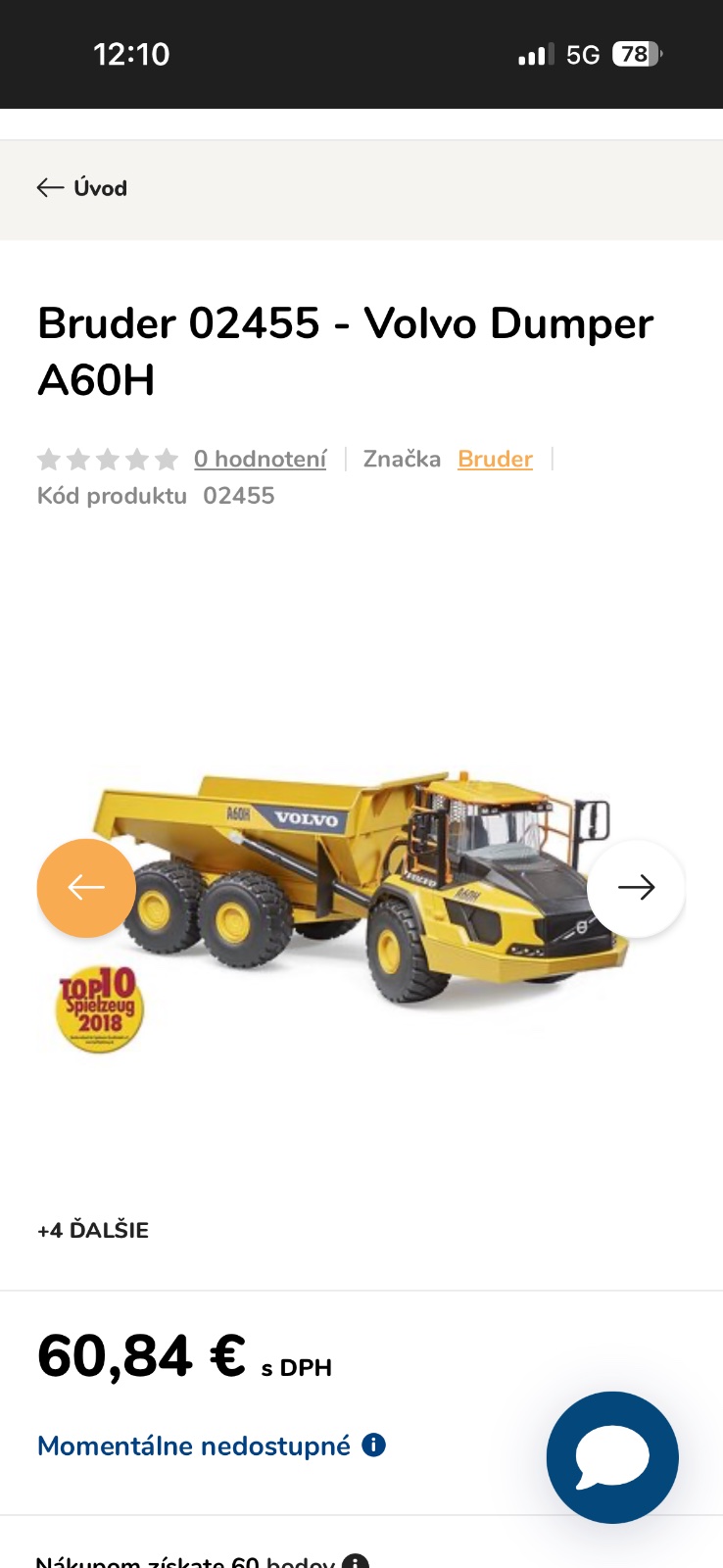Open the 0 hodnotení reviews link

(260, 459)
